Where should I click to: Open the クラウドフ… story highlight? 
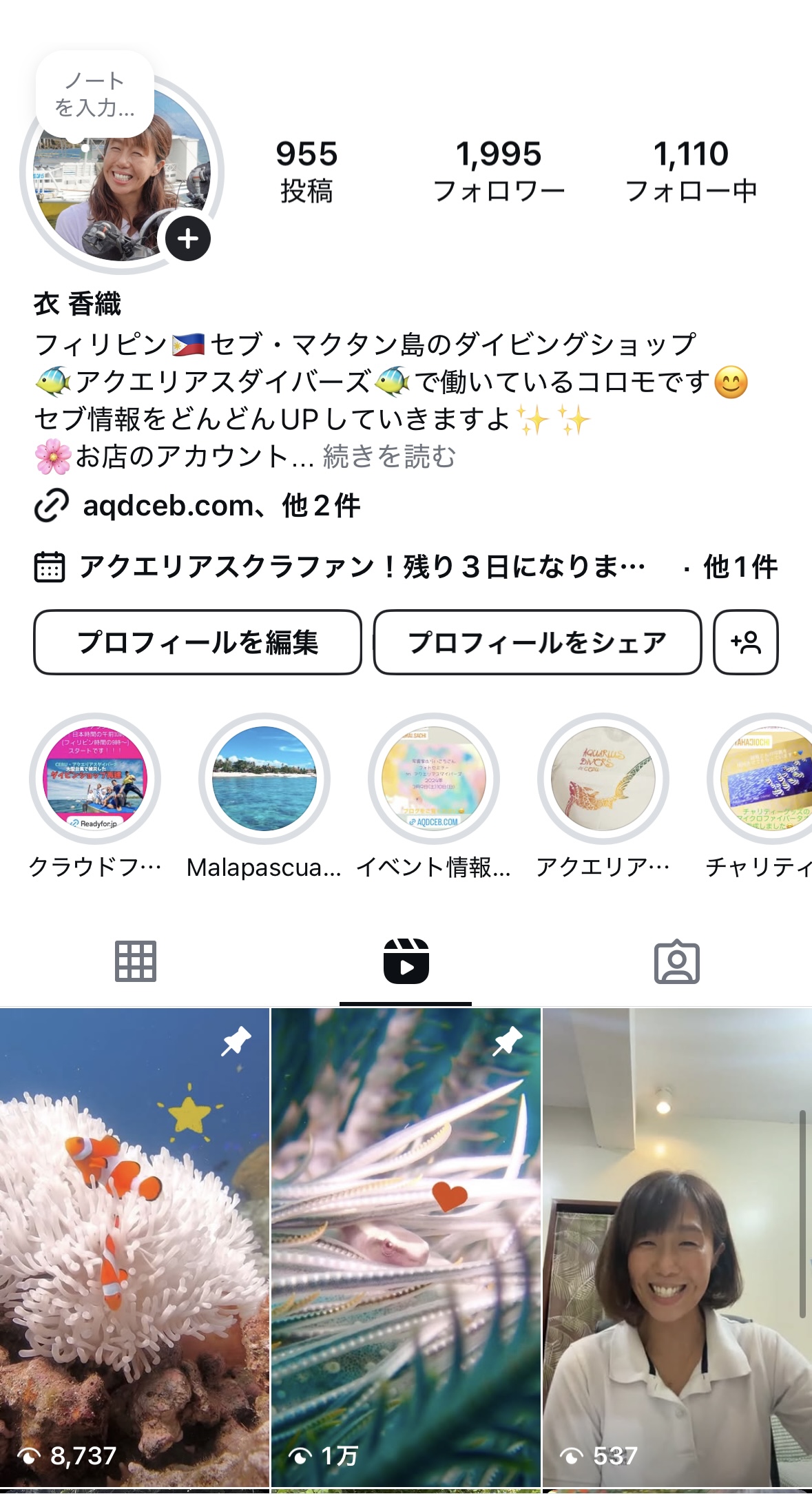coord(95,779)
